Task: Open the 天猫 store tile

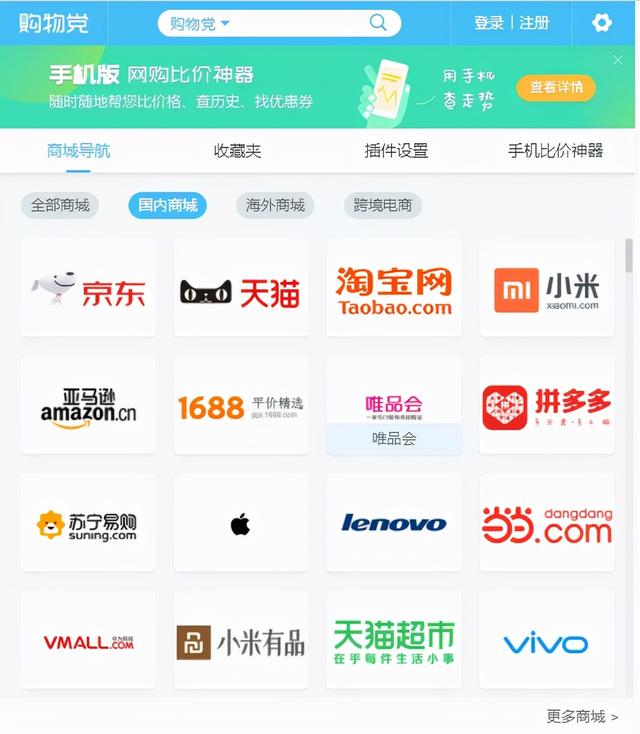Action: click(241, 288)
